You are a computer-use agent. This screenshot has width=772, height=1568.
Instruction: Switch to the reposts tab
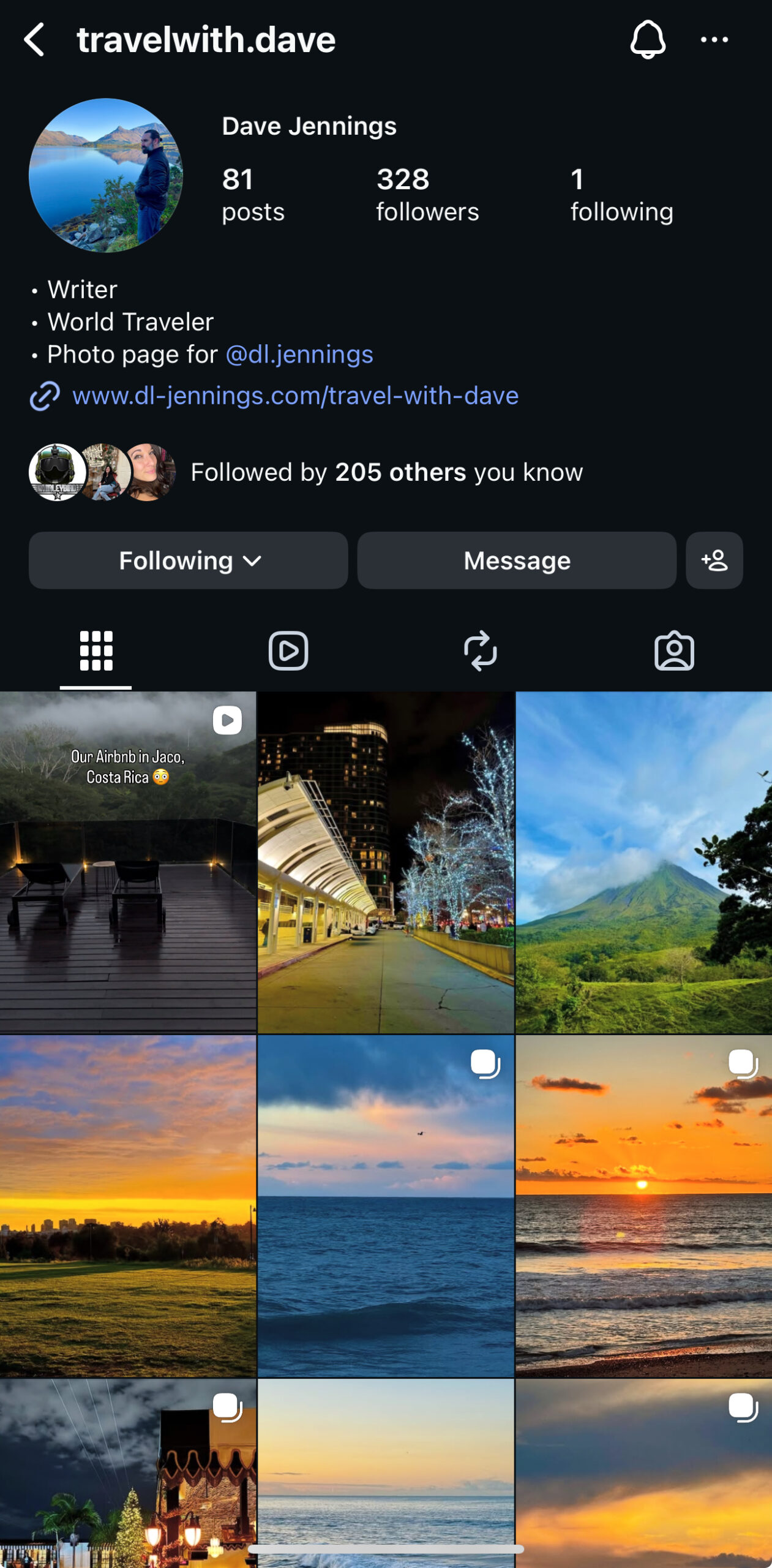[481, 650]
